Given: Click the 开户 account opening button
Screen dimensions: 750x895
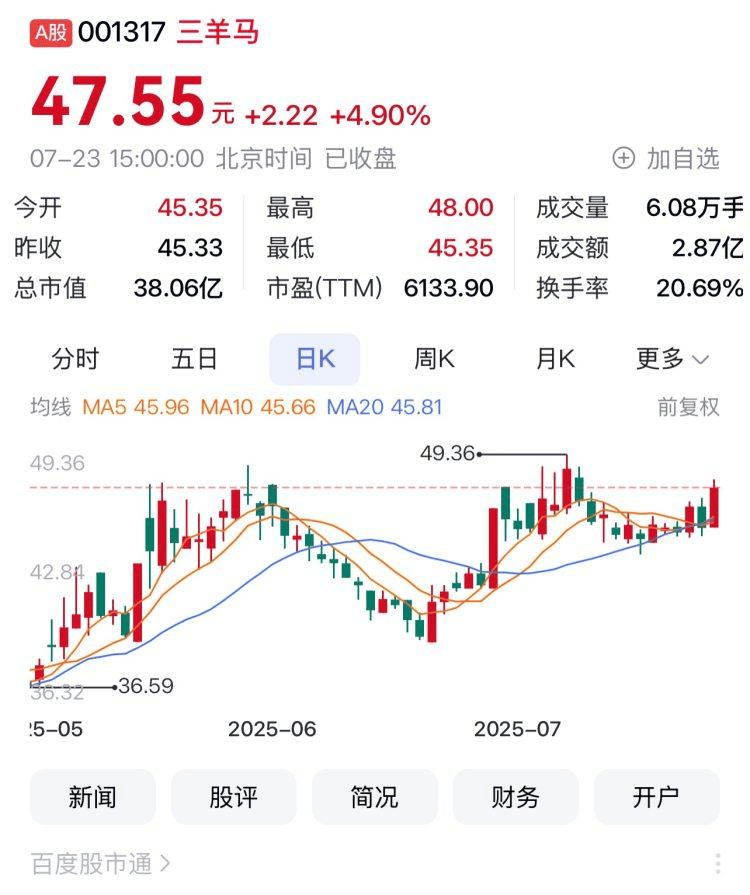Looking at the screenshot, I should pyautogui.click(x=656, y=797).
